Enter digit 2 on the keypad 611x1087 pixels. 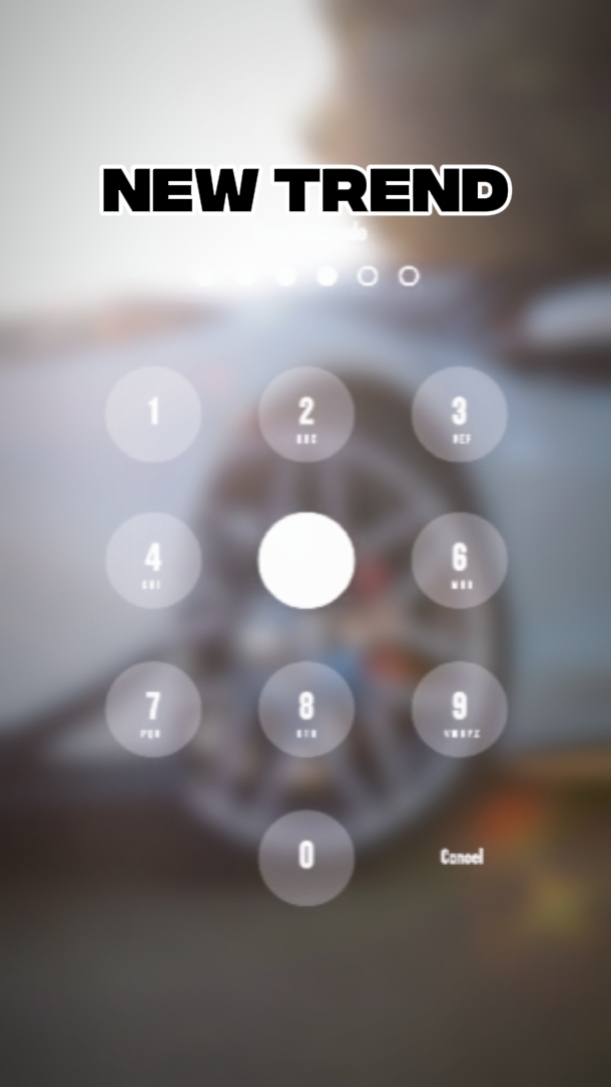click(307, 414)
